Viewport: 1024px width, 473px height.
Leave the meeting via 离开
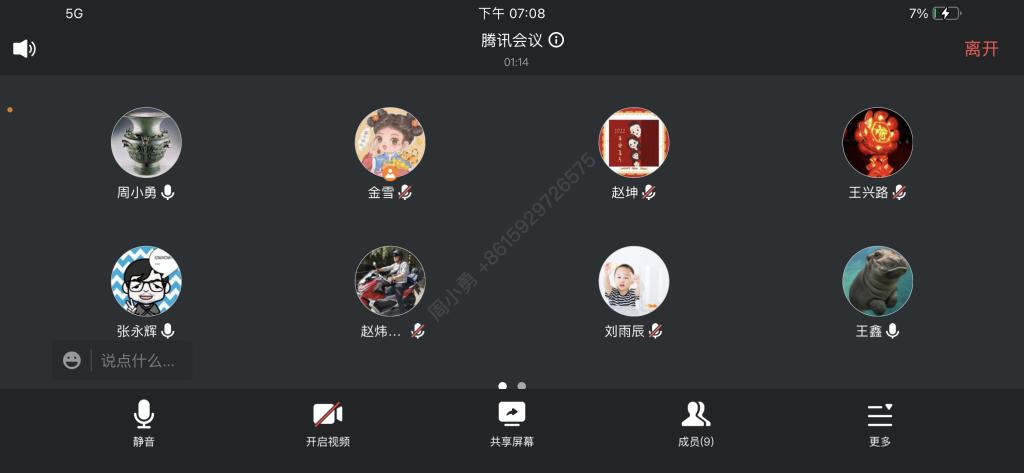pos(980,49)
